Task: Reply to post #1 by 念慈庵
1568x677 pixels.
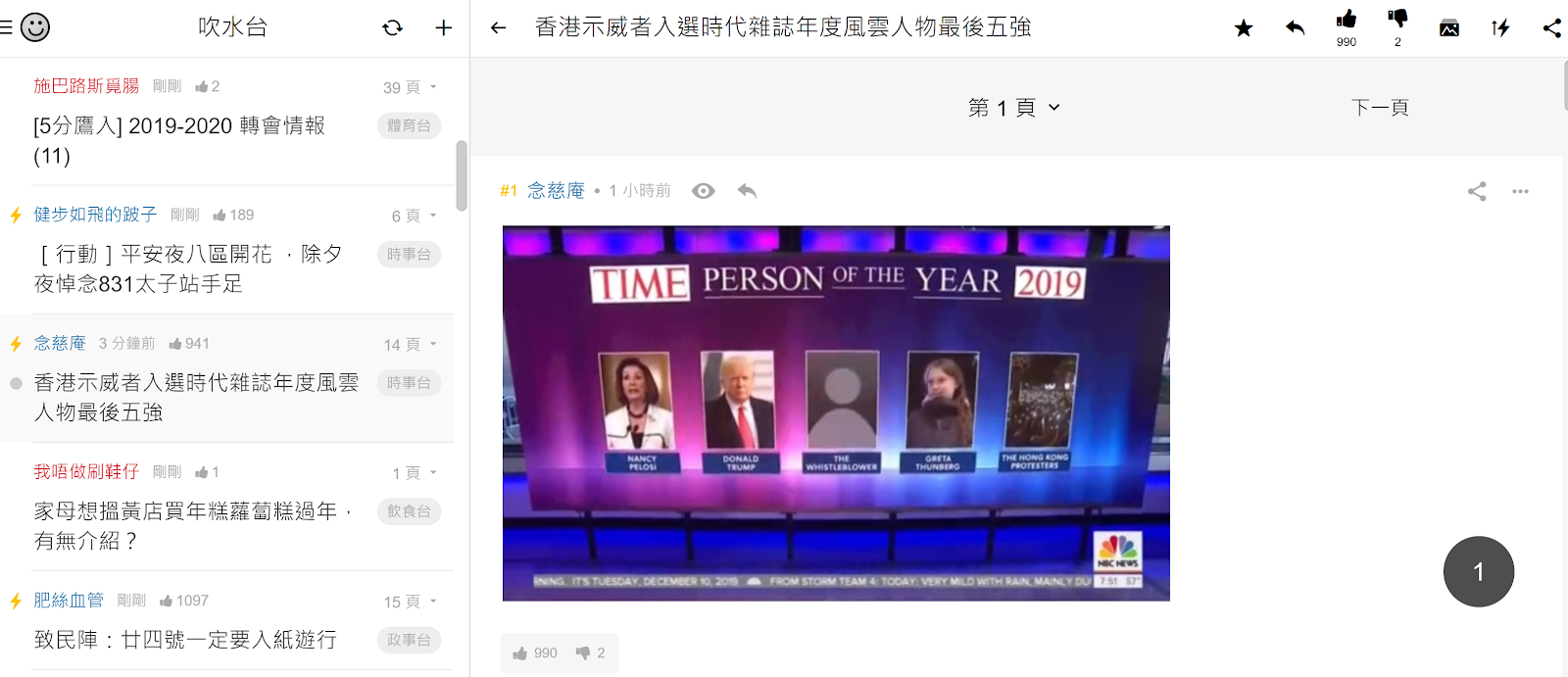Action: coord(747,190)
